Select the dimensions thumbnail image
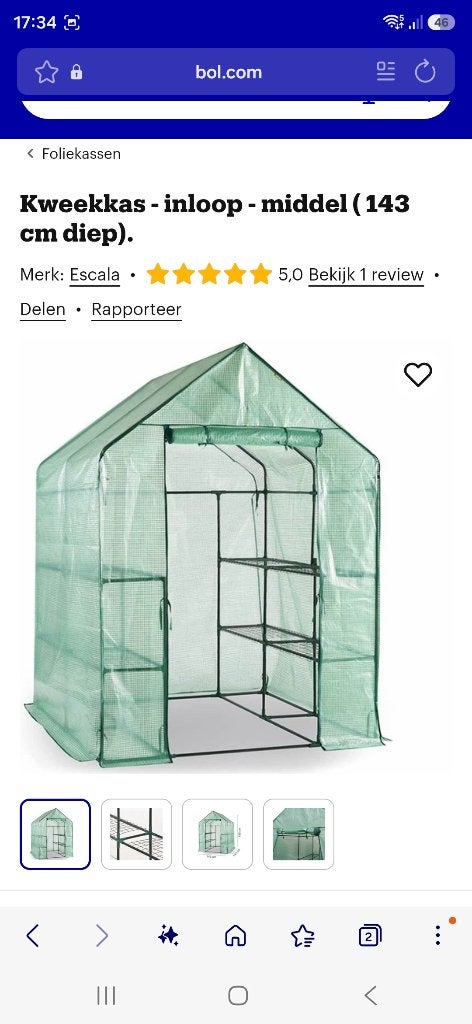Screen dimensions: 472x1024 tap(217, 834)
